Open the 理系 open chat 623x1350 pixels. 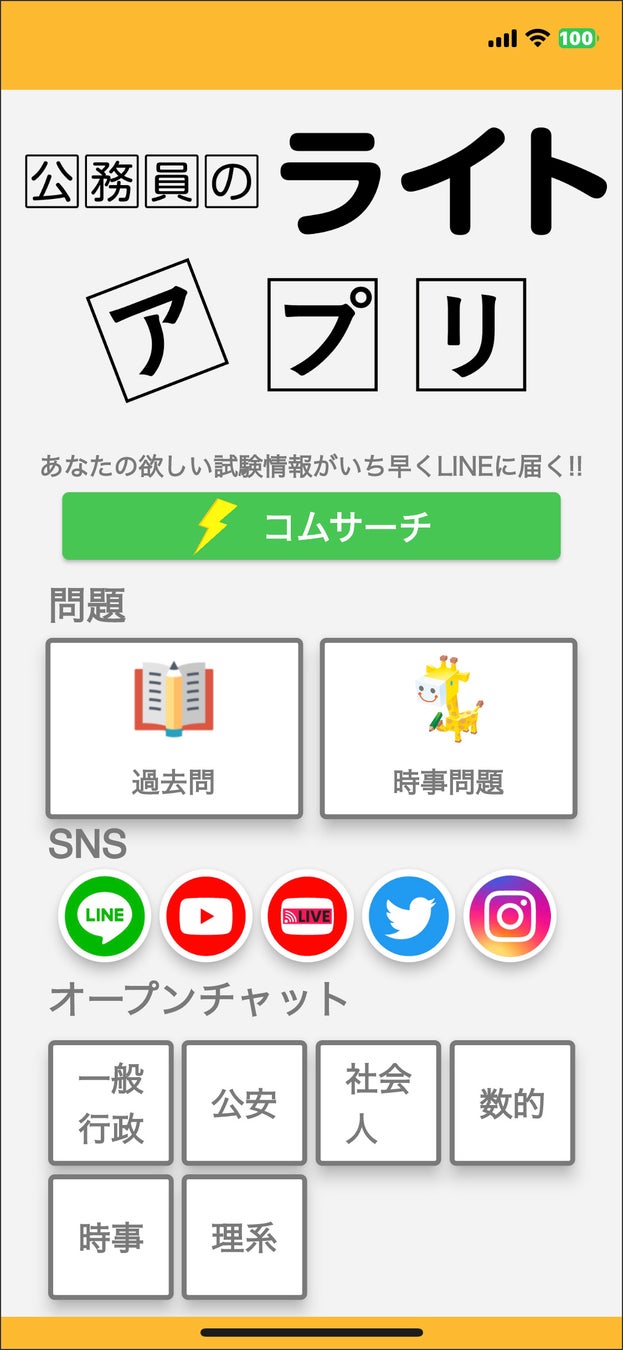[244, 1237]
